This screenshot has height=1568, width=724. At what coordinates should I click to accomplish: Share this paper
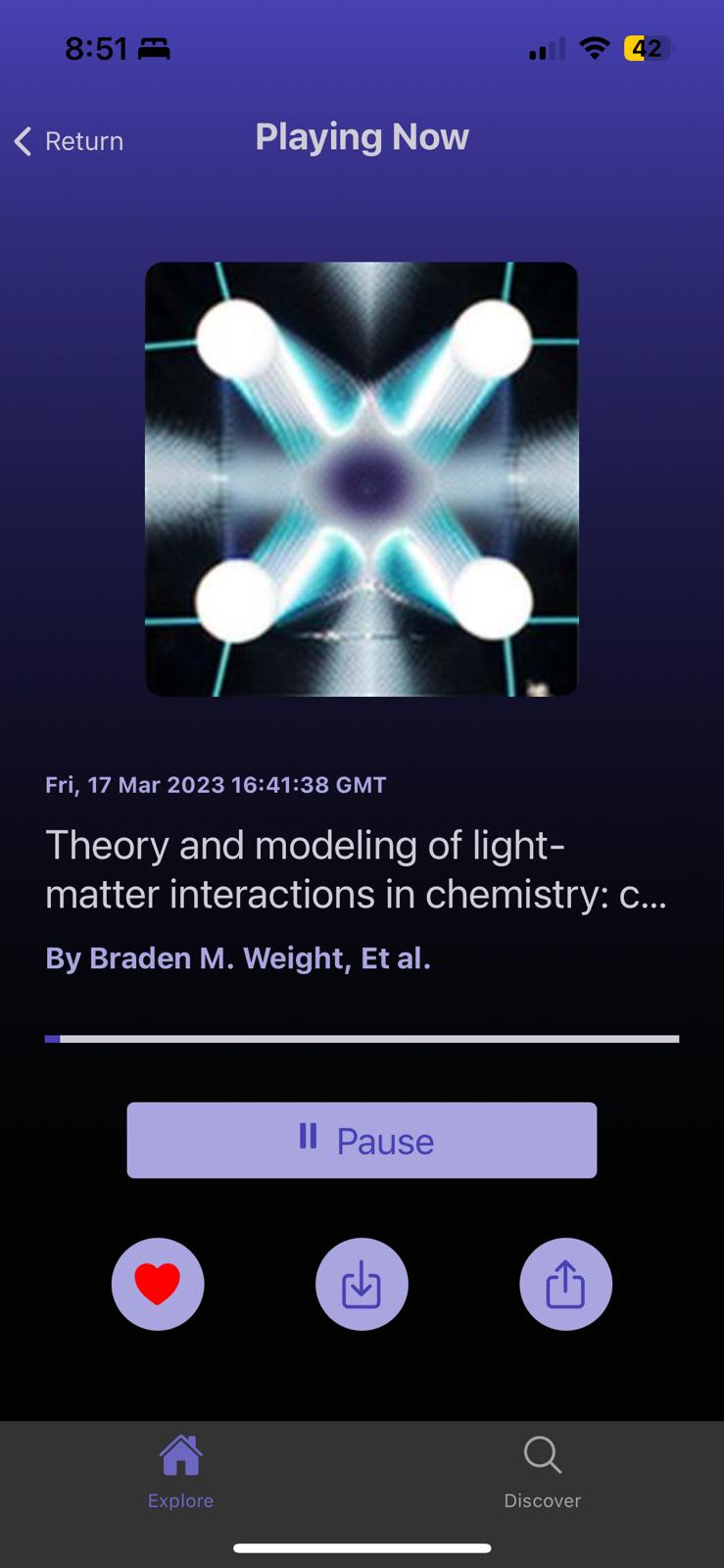[x=565, y=1284]
